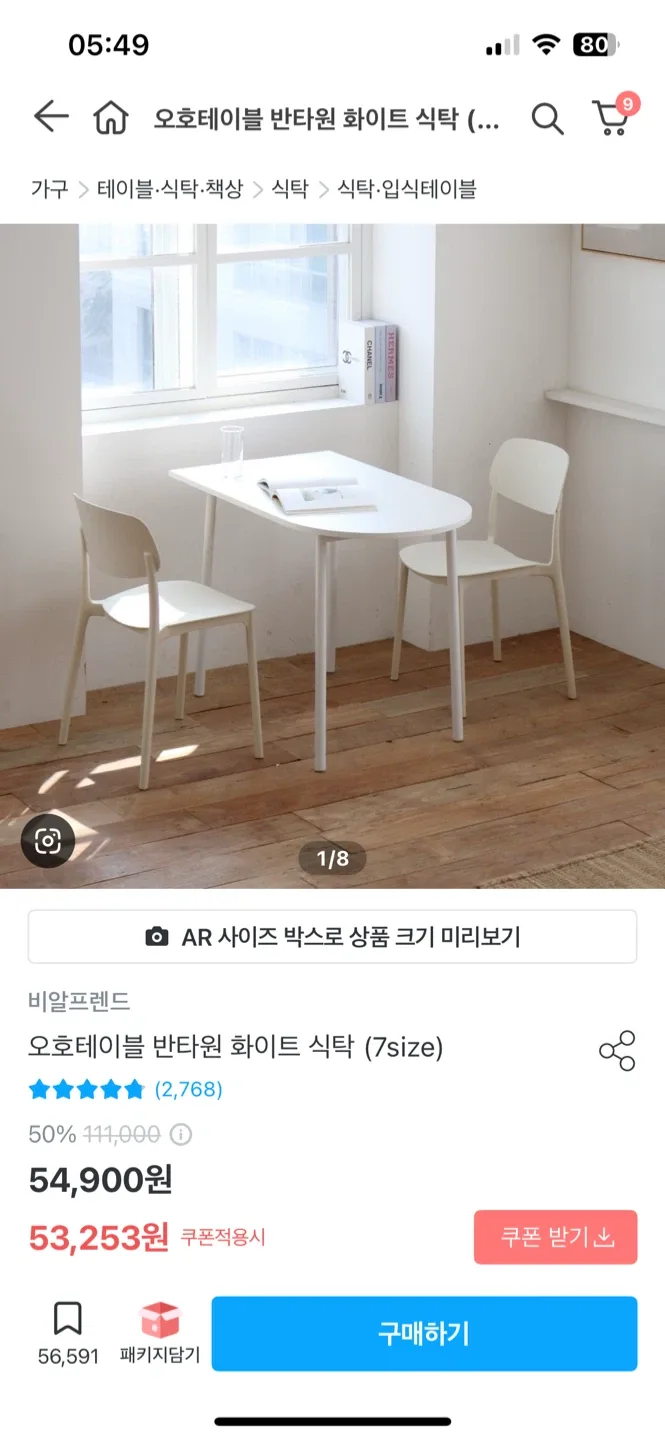Viewport: 665px width, 1440px height.
Task: Share this product
Action: tap(617, 1050)
